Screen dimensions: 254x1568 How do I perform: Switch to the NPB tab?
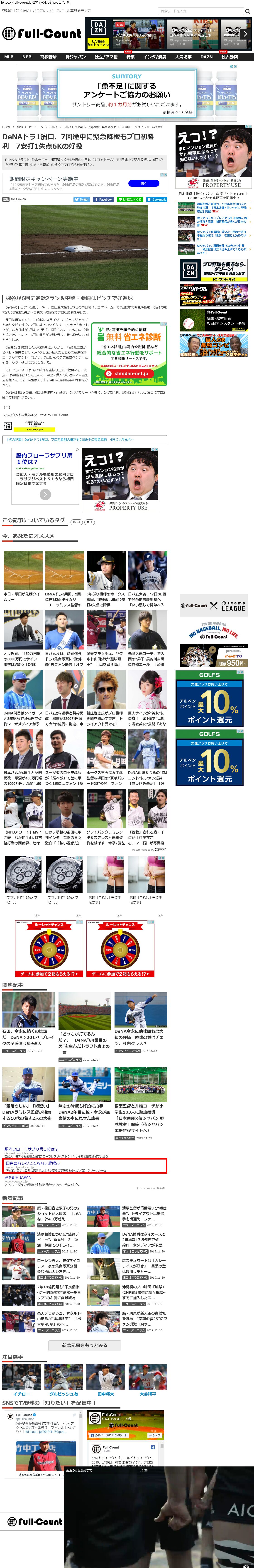click(27, 57)
